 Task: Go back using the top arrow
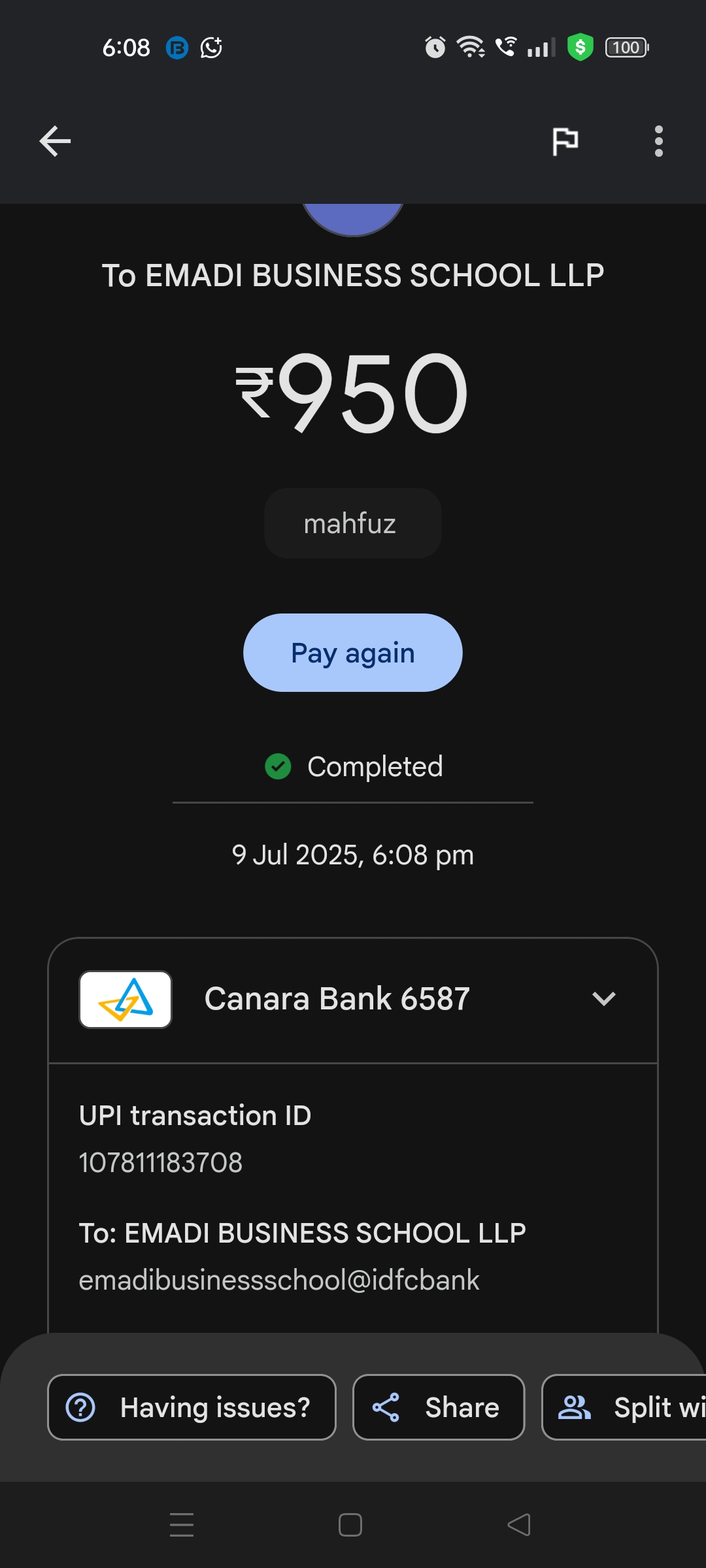tap(55, 141)
